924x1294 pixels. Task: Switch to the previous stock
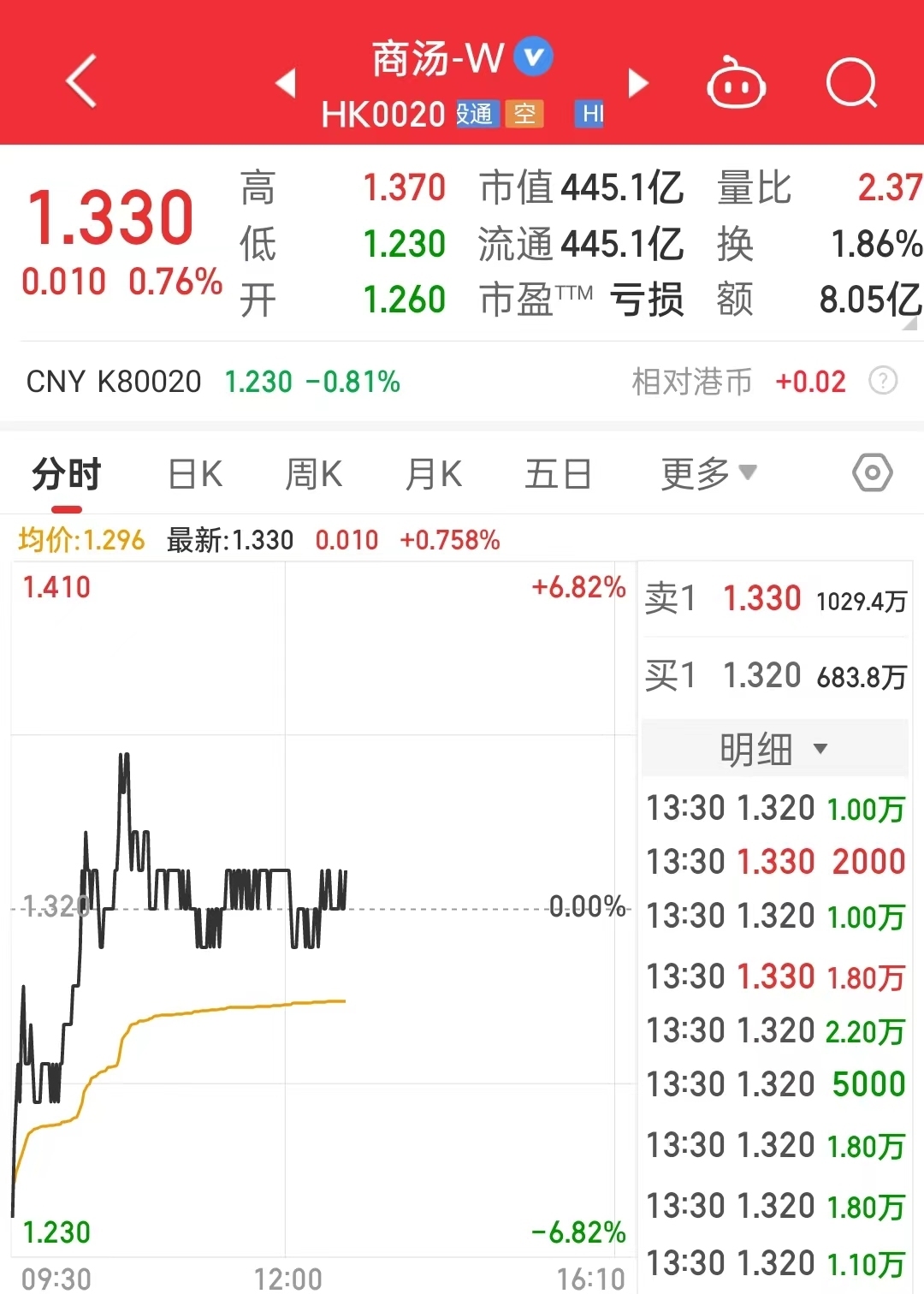click(286, 83)
